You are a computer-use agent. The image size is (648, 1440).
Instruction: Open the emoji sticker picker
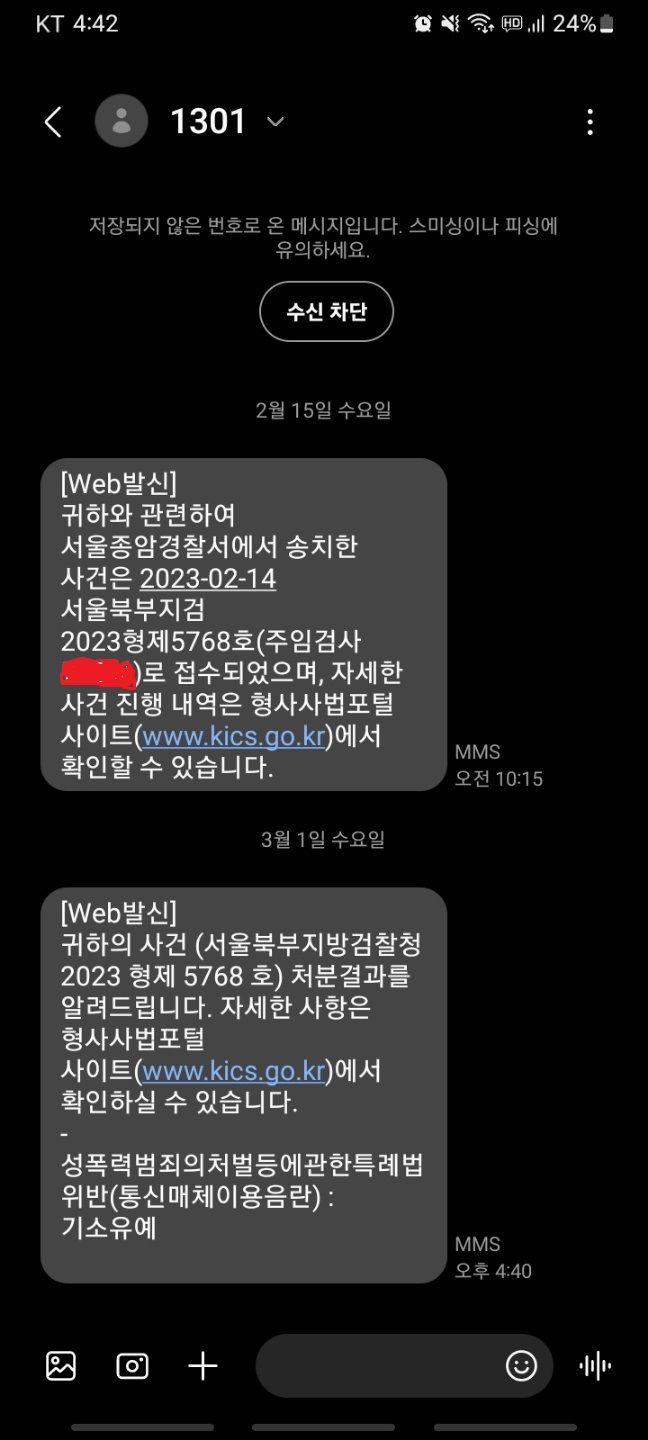(x=521, y=1366)
